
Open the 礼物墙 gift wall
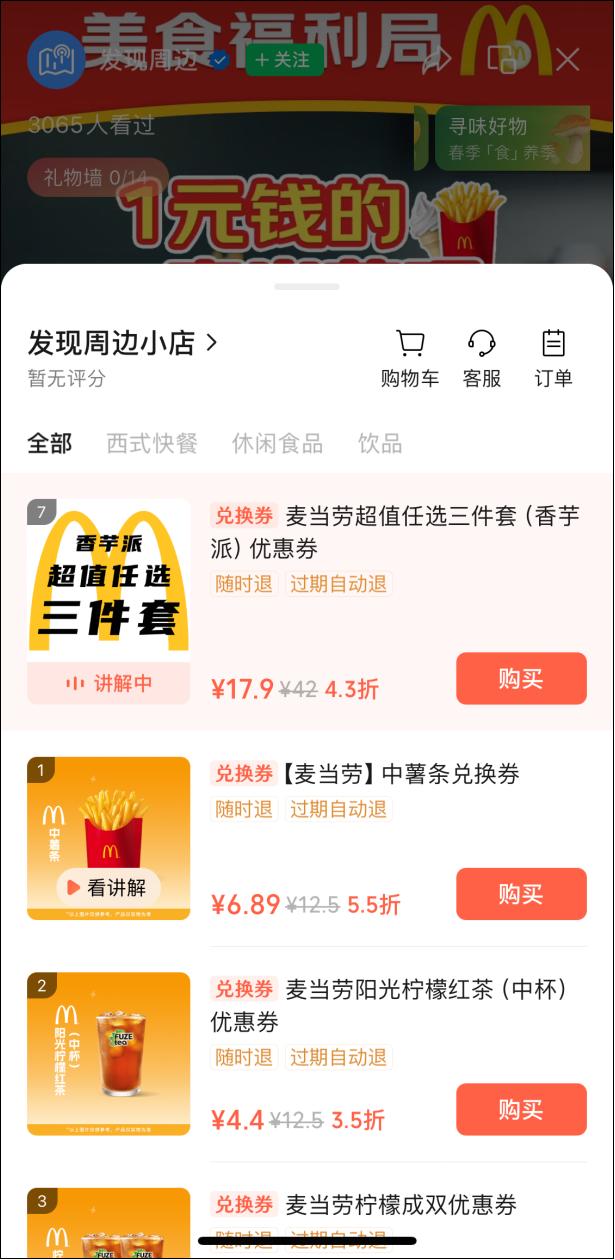coord(96,178)
